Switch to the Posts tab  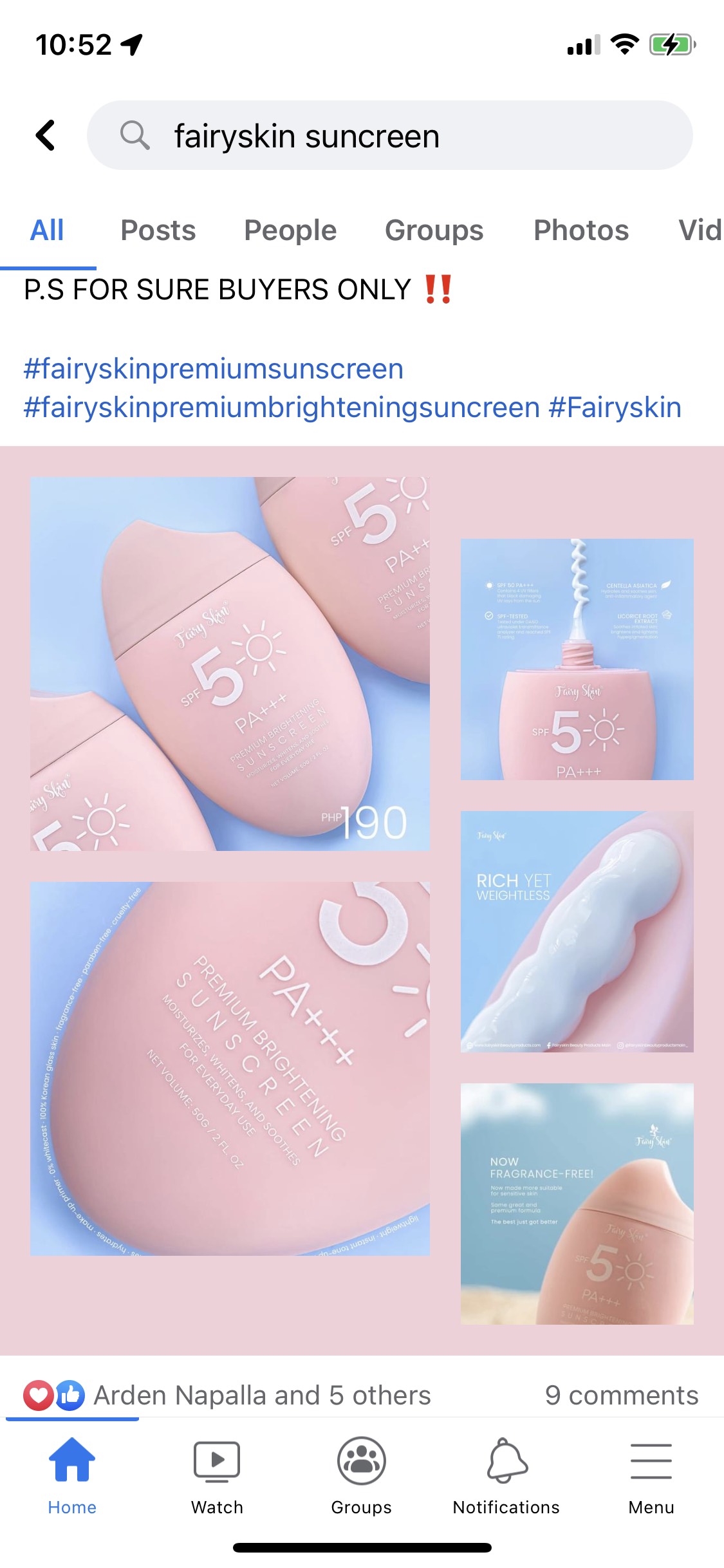[158, 230]
